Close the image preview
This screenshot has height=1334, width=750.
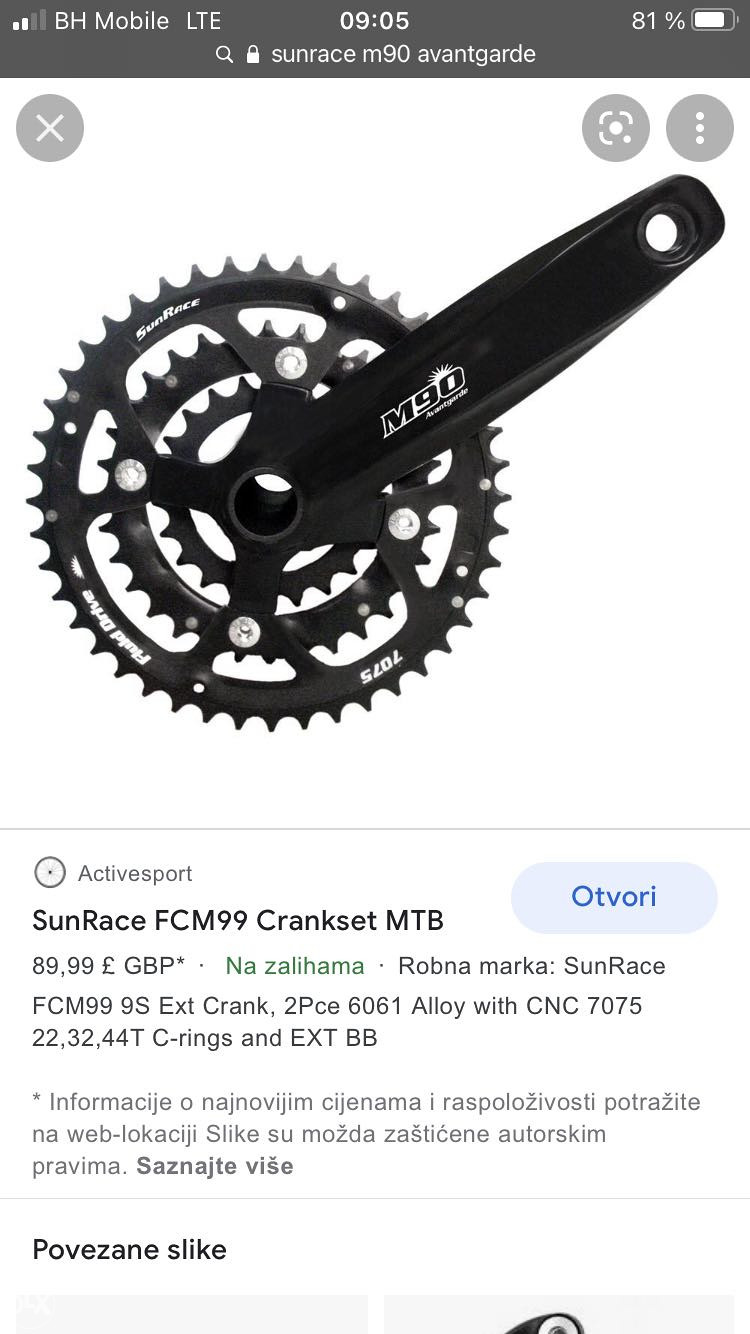[50, 128]
